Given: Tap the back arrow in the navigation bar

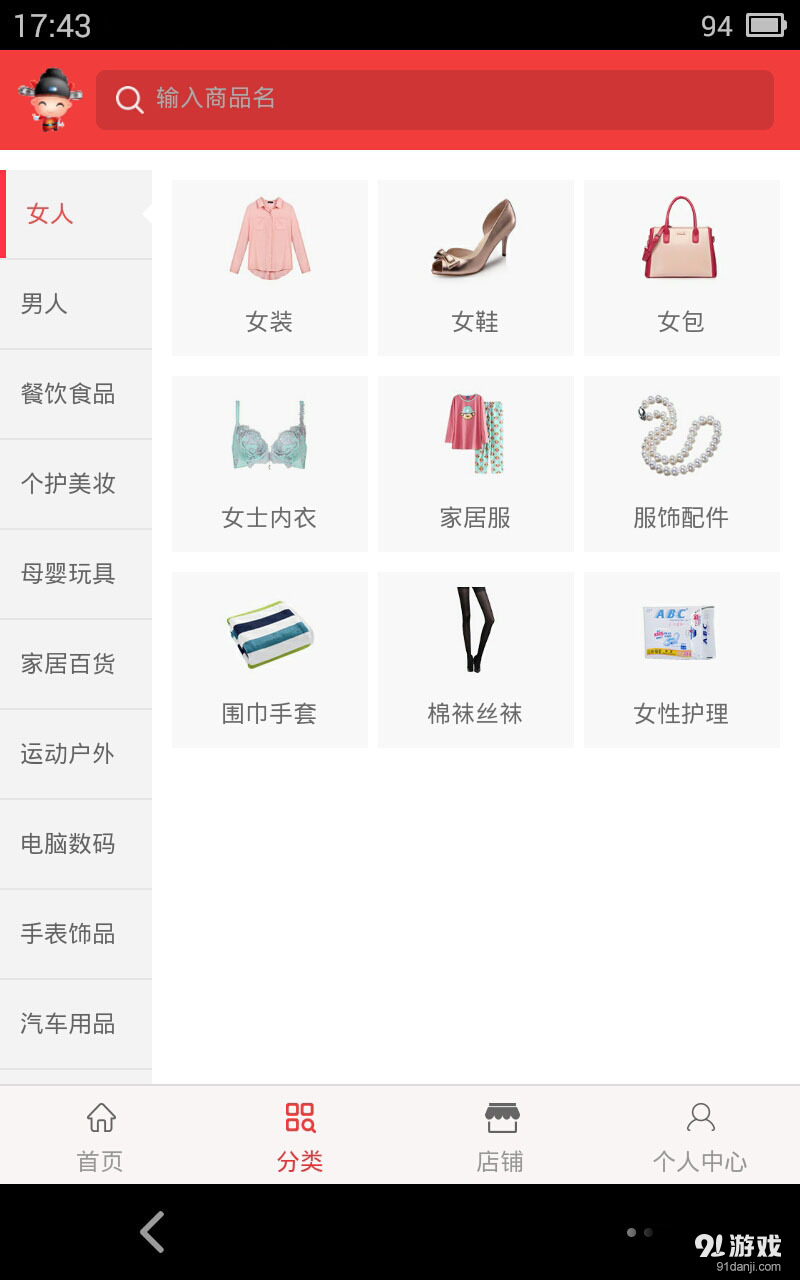Looking at the screenshot, I should click(x=152, y=1232).
